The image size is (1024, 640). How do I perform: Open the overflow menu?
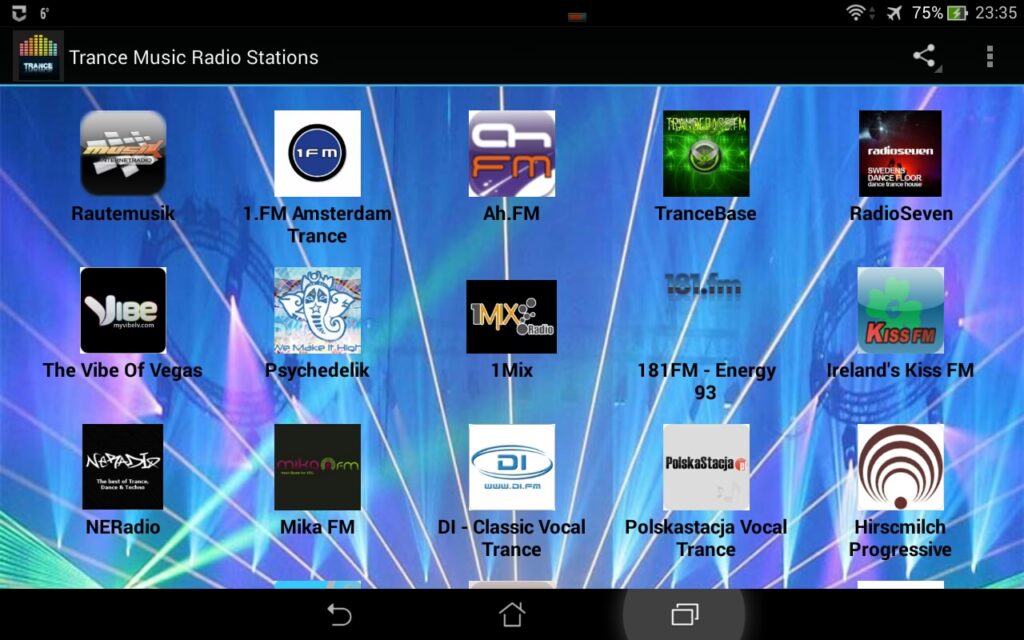click(989, 57)
